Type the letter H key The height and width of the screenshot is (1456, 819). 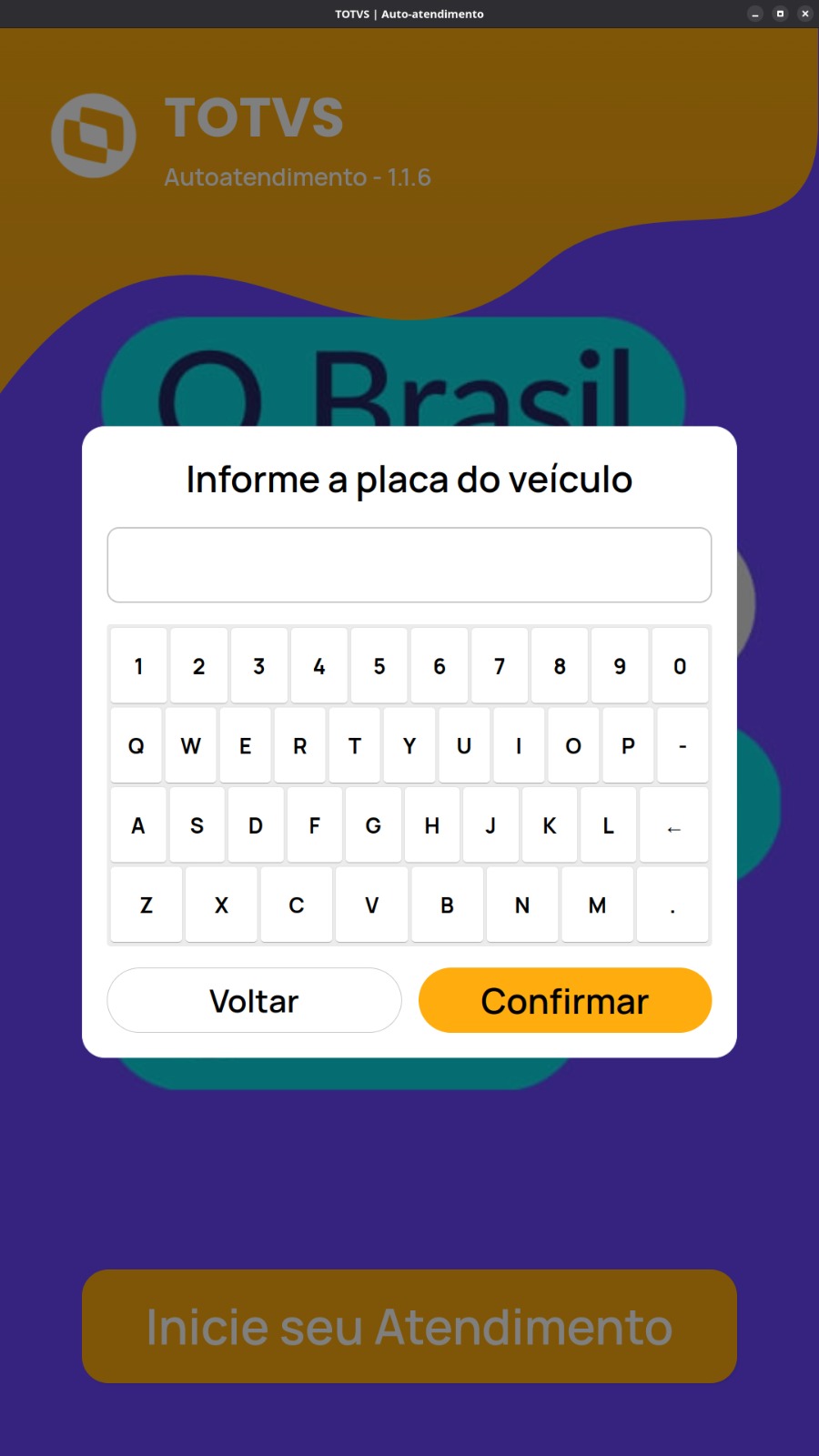tap(432, 825)
